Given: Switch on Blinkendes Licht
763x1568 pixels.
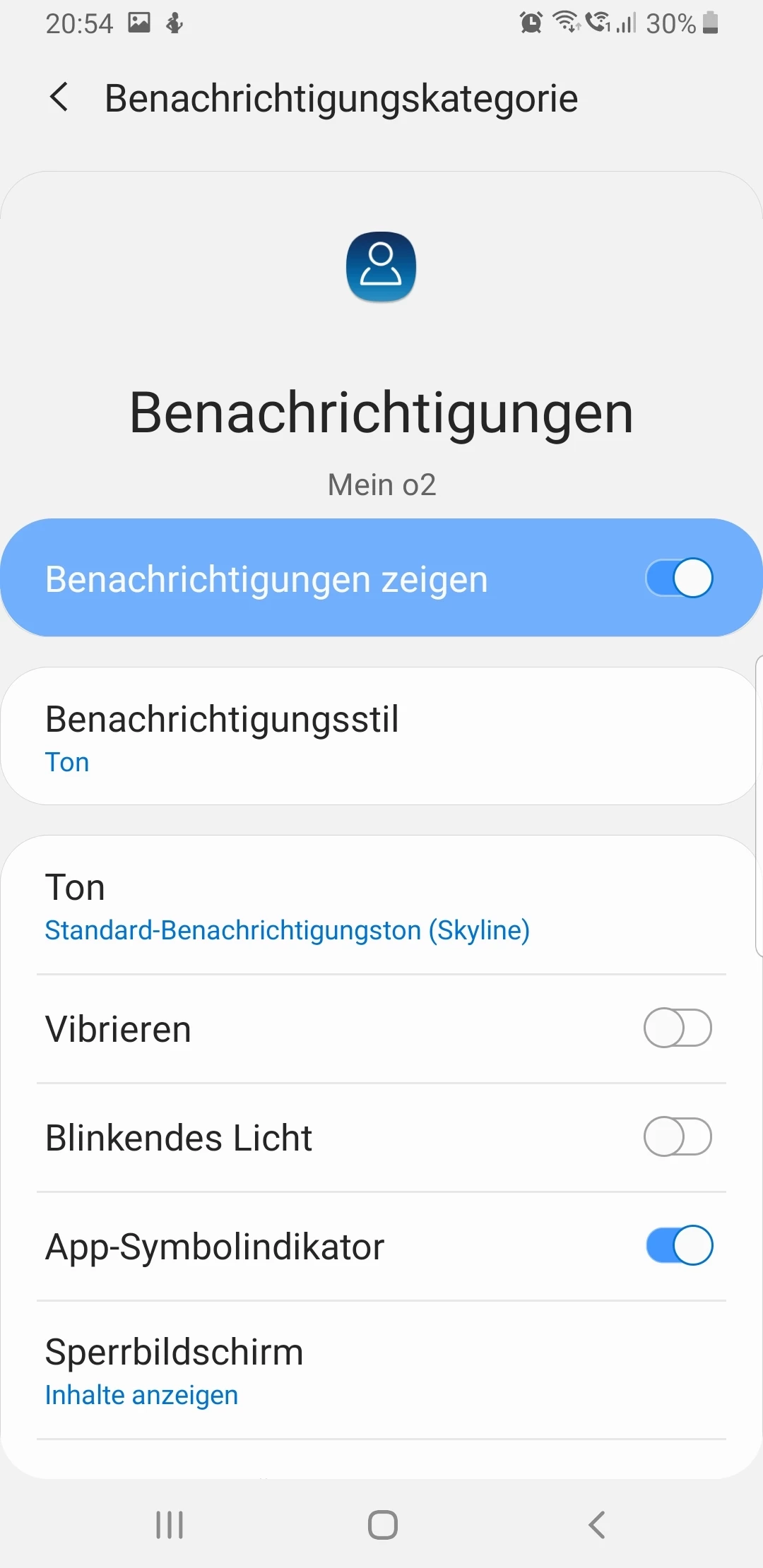Looking at the screenshot, I should pyautogui.click(x=677, y=1136).
